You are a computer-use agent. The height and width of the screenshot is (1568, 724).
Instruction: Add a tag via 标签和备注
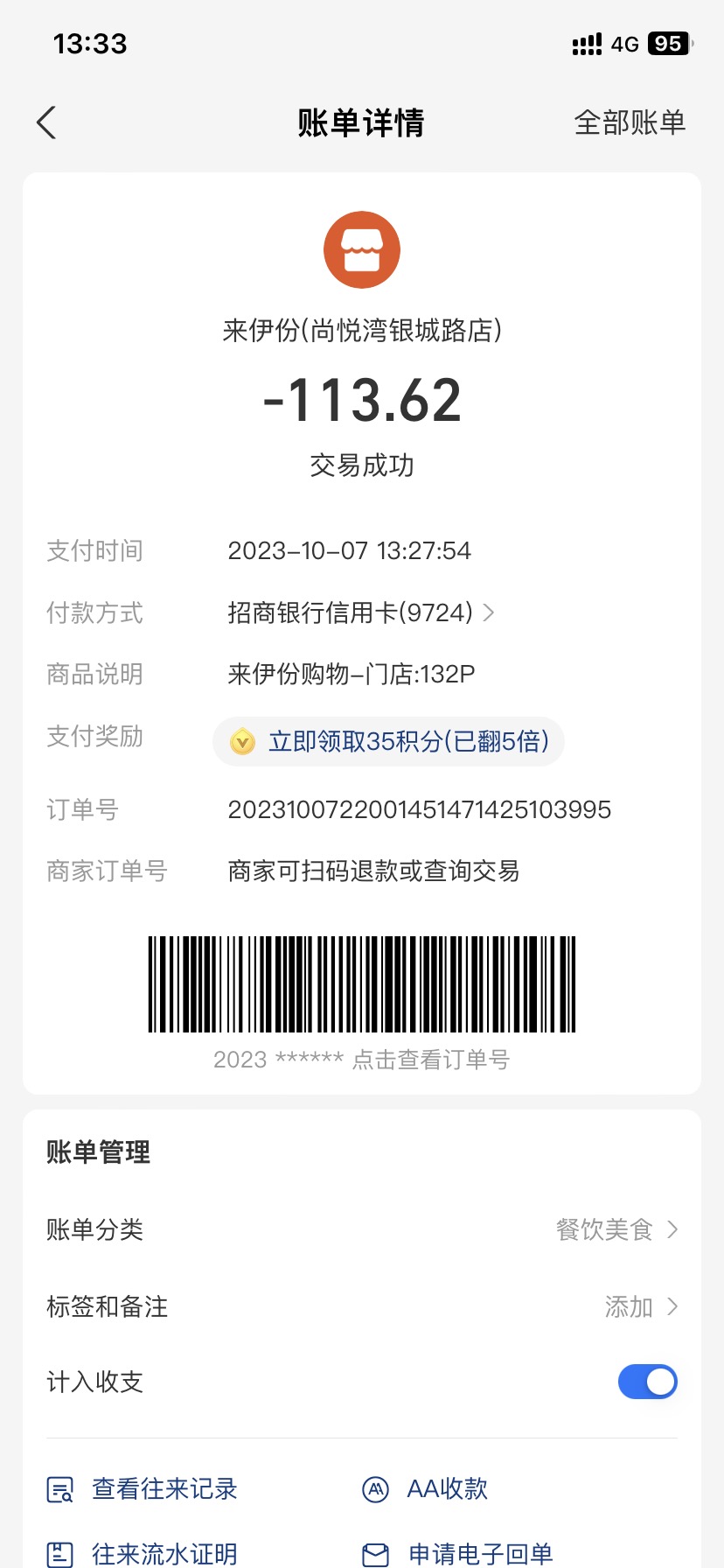[x=362, y=1306]
